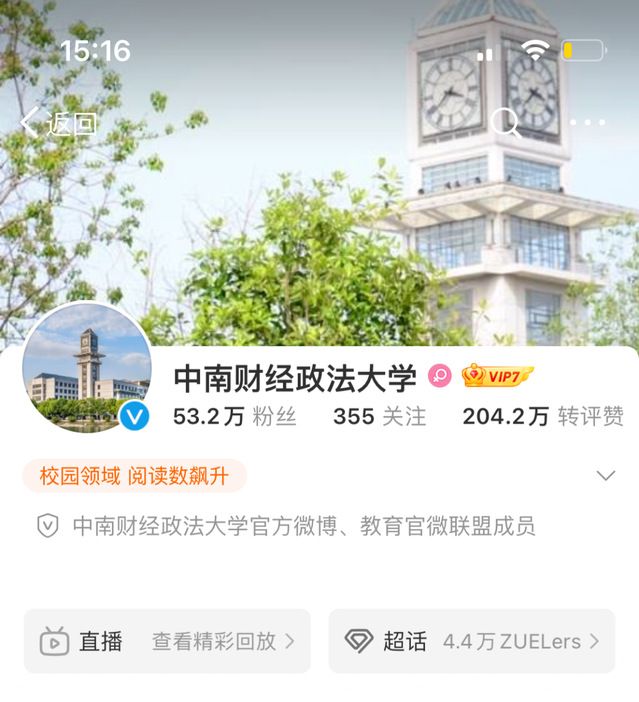View the 355 关注 following list

379,416
